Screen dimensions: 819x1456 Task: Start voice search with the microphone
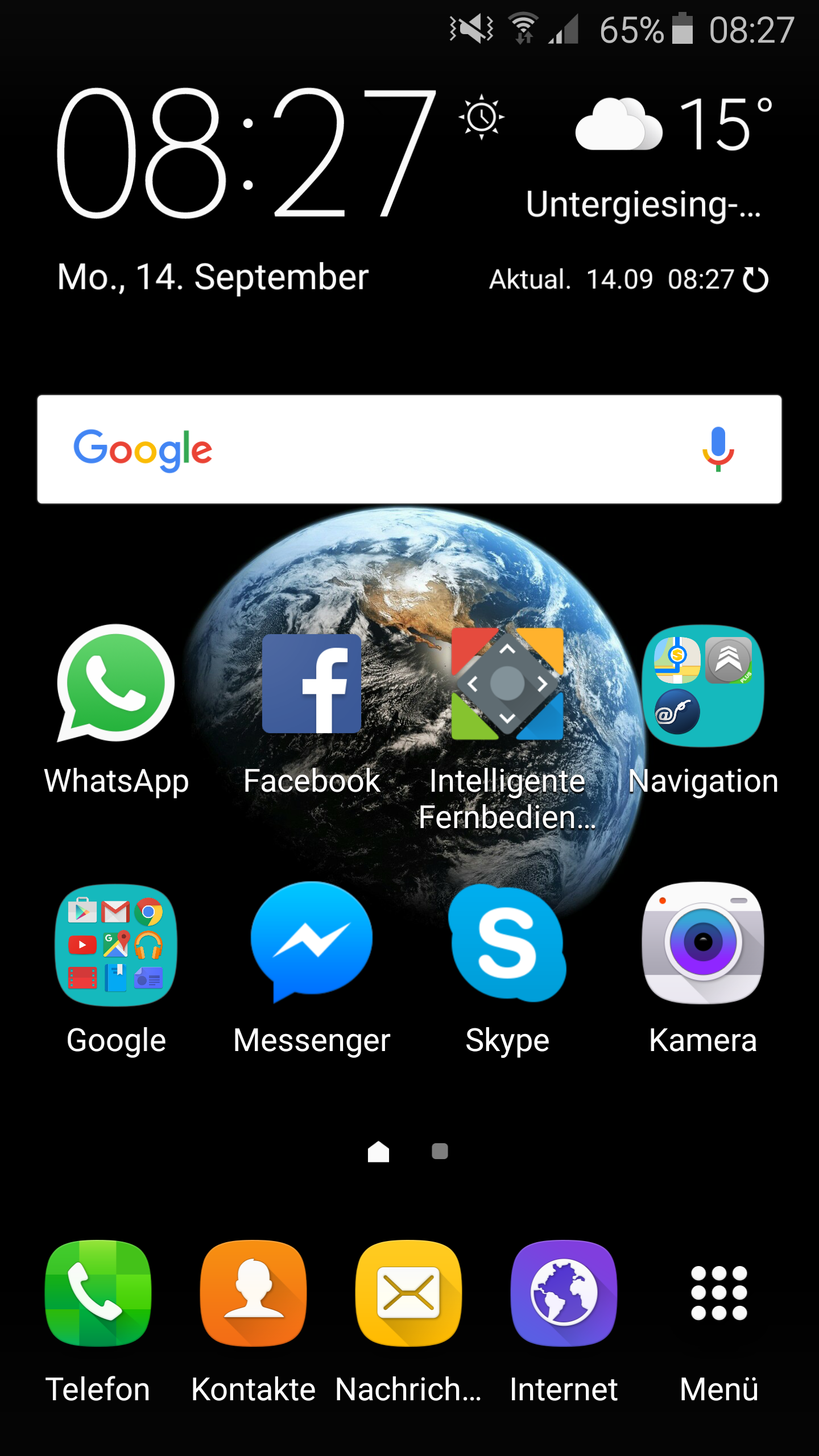pyautogui.click(x=718, y=449)
